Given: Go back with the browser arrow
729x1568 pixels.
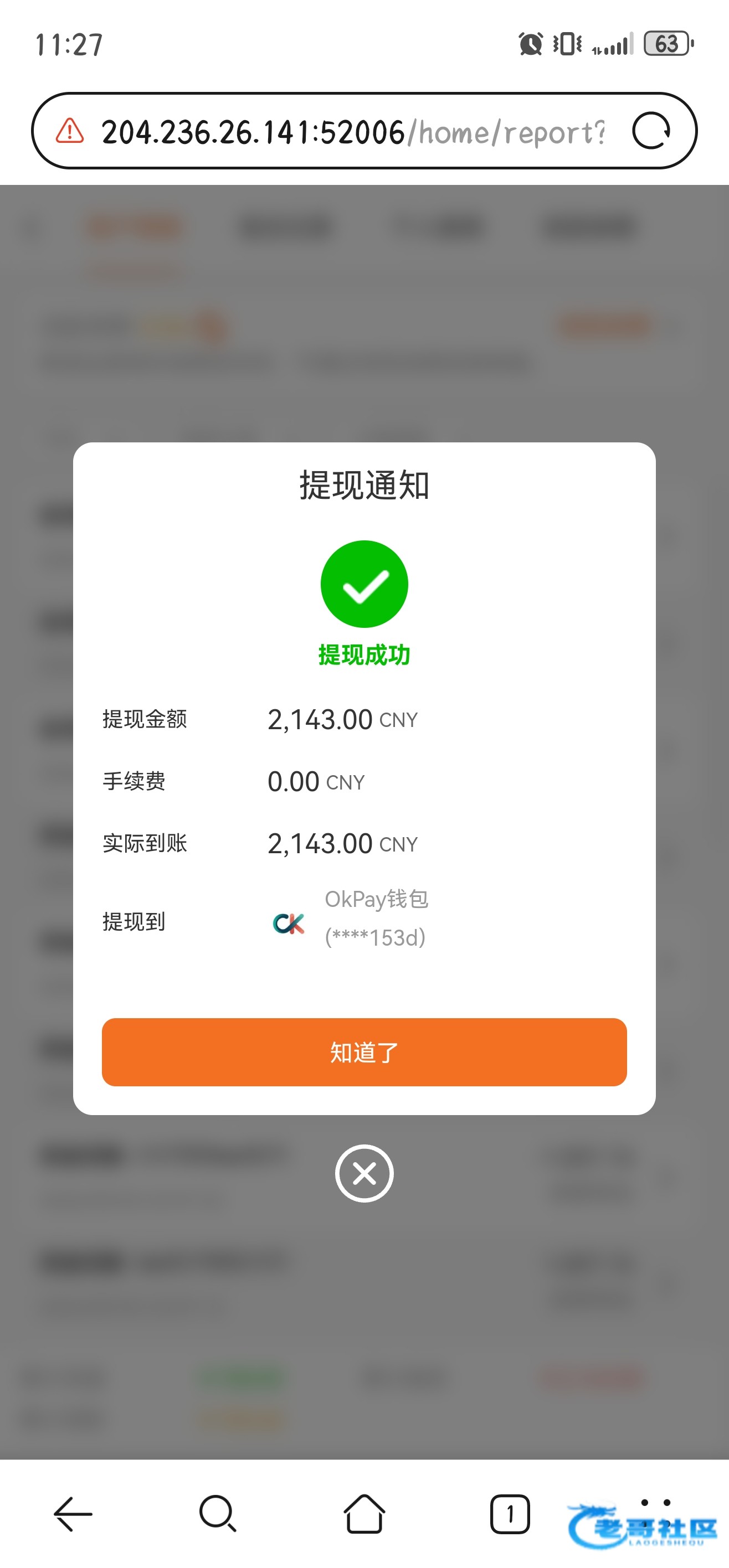Looking at the screenshot, I should 73,1513.
